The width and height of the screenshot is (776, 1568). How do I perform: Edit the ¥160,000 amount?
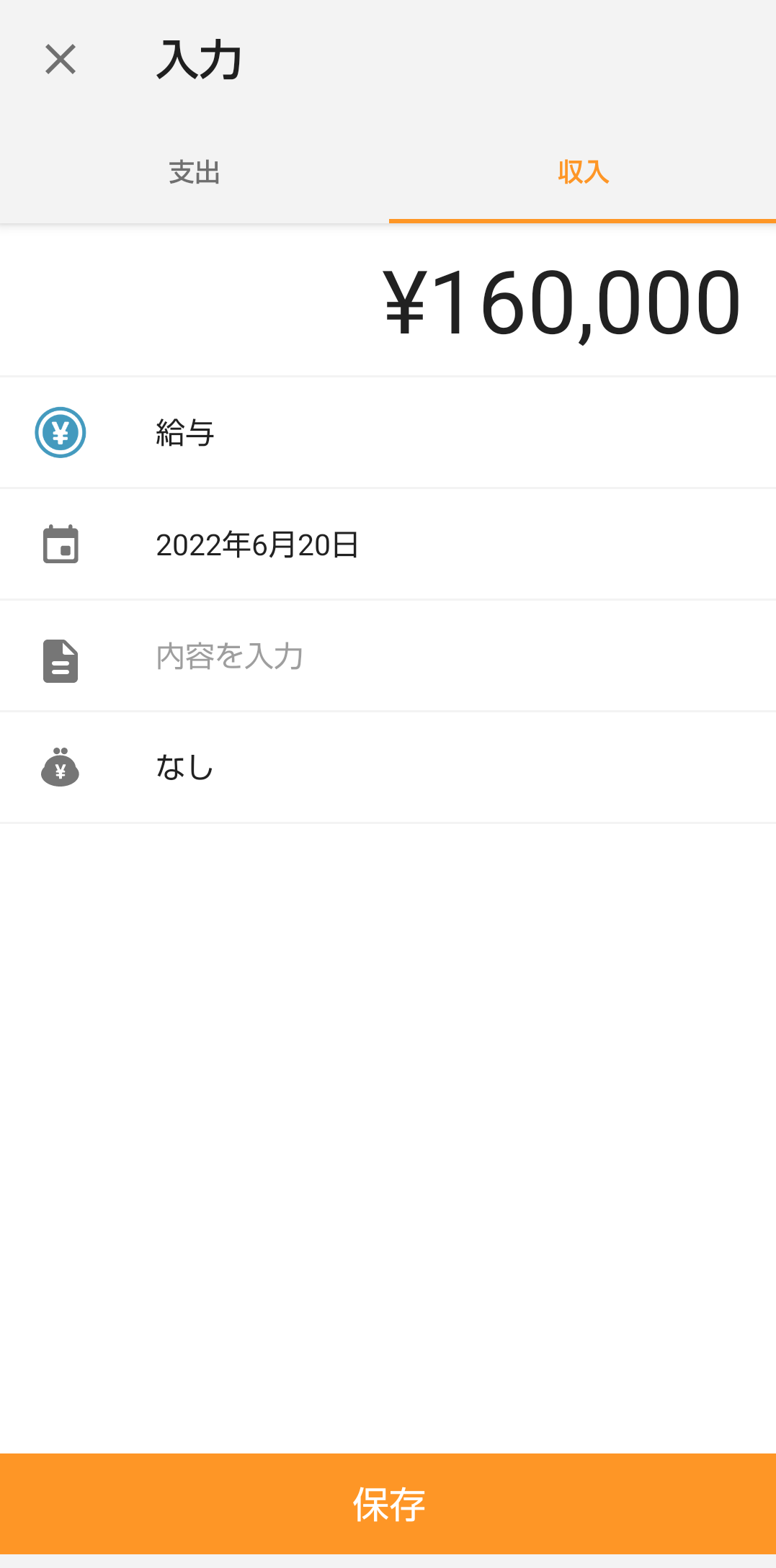click(388, 301)
